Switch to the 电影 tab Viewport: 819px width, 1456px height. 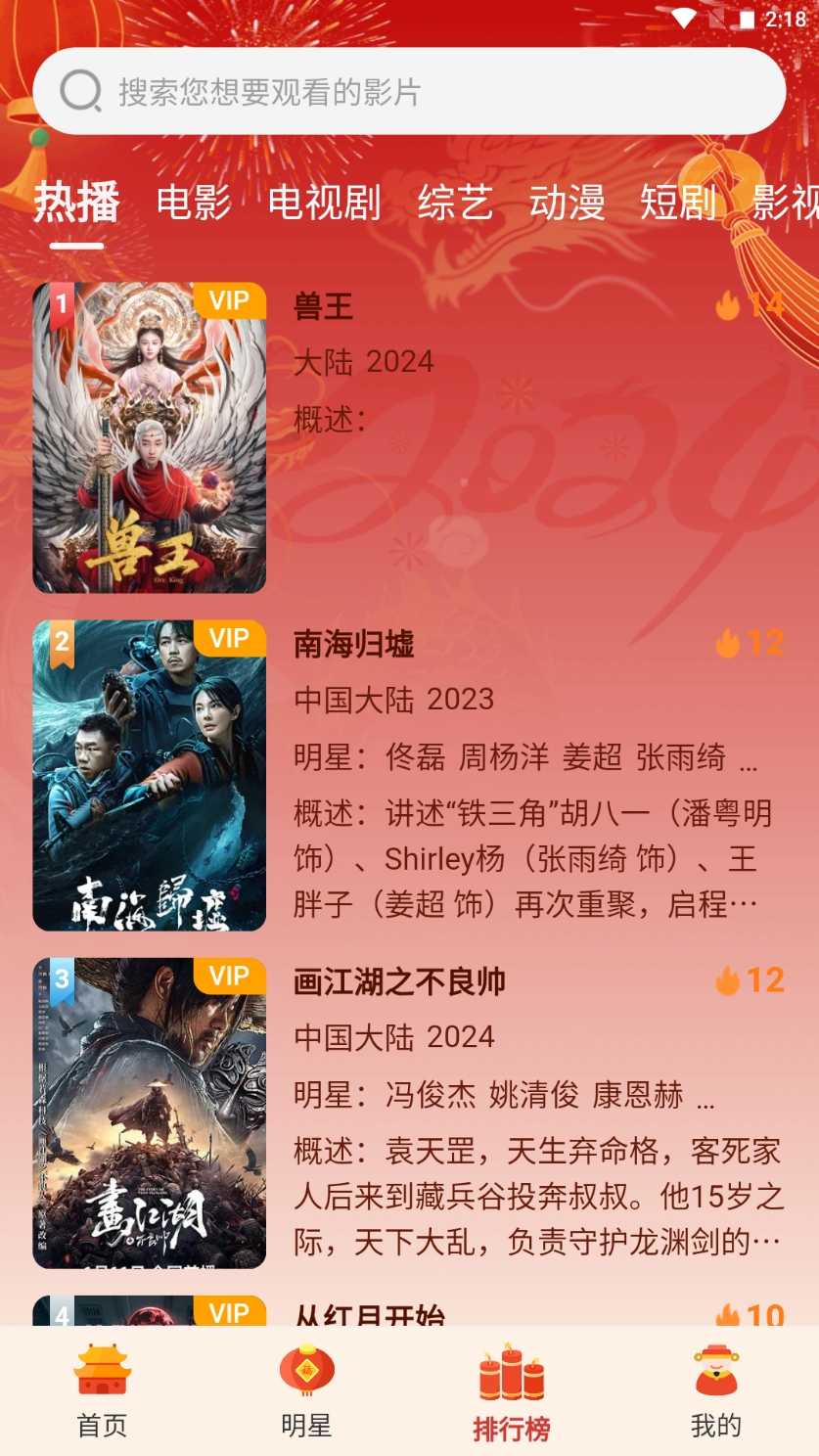[x=194, y=203]
